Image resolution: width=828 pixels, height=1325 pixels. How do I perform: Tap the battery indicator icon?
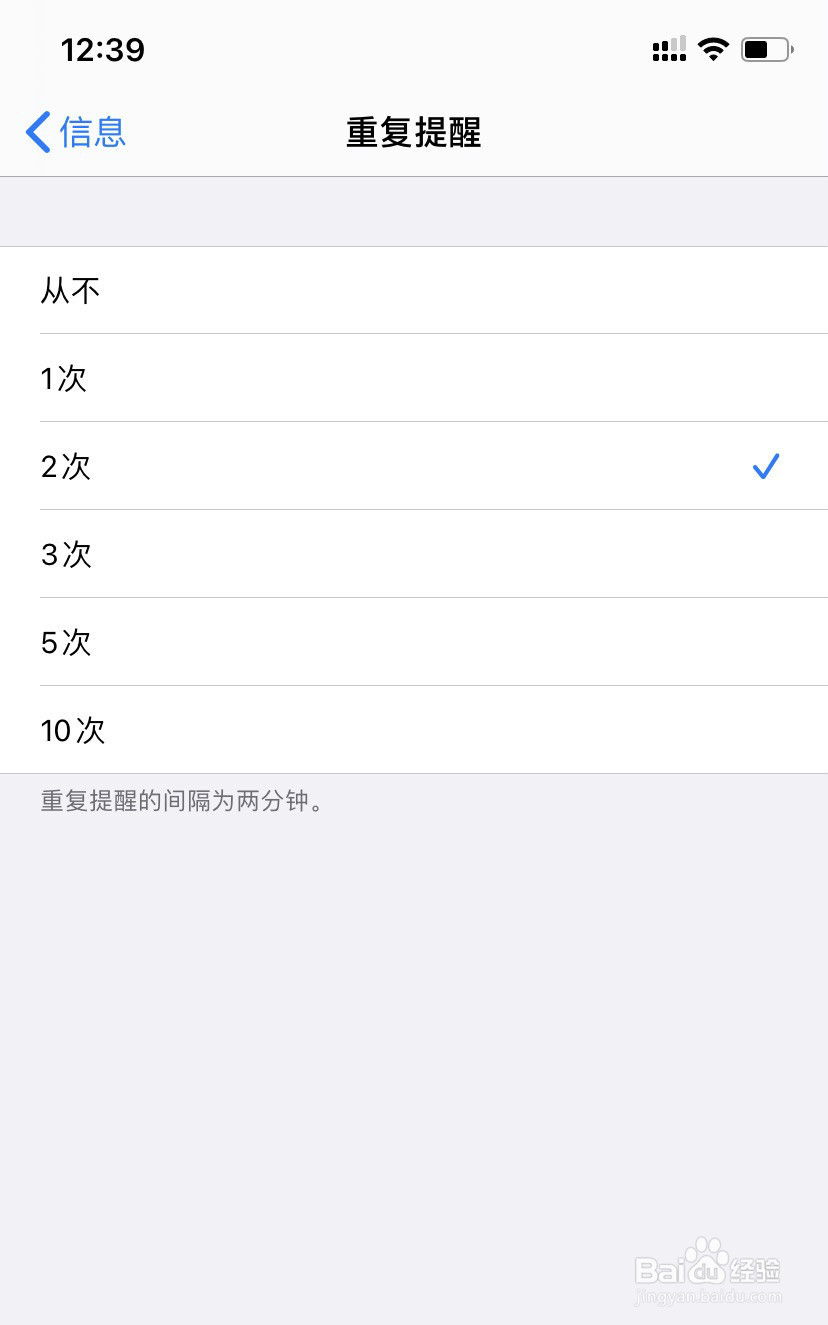766,48
